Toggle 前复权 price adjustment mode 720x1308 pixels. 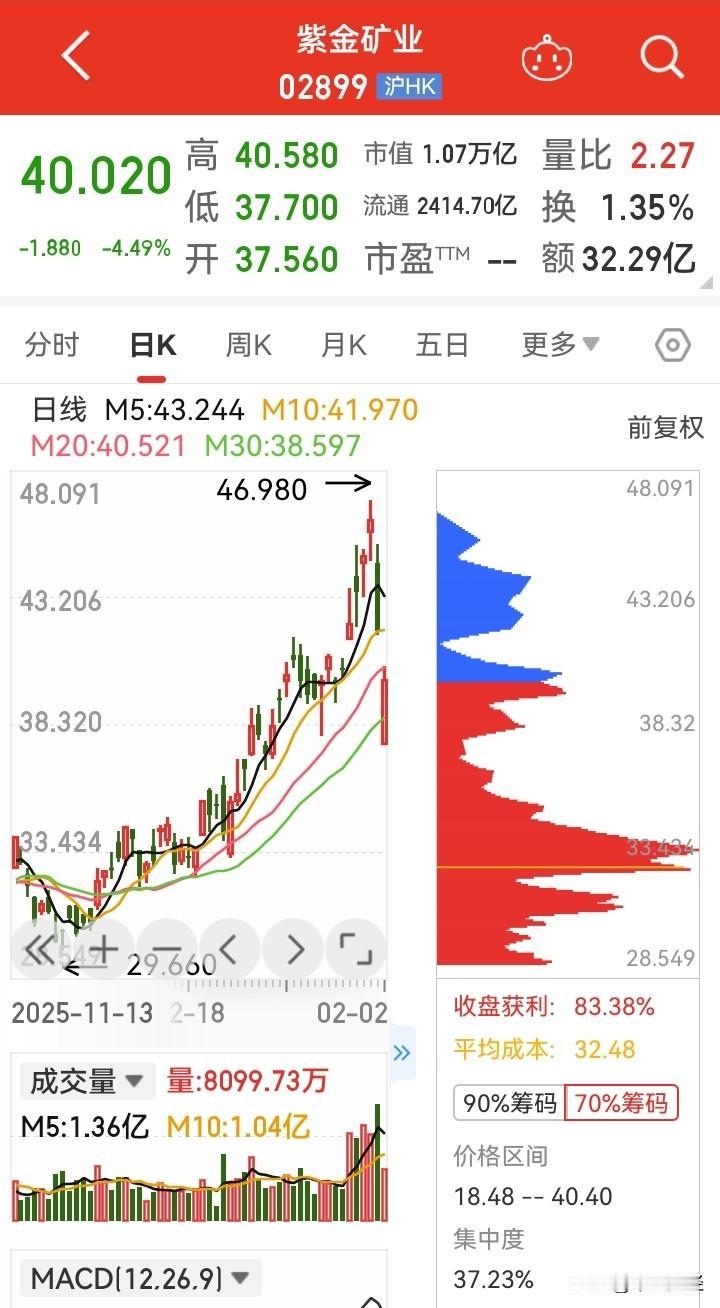click(x=664, y=426)
